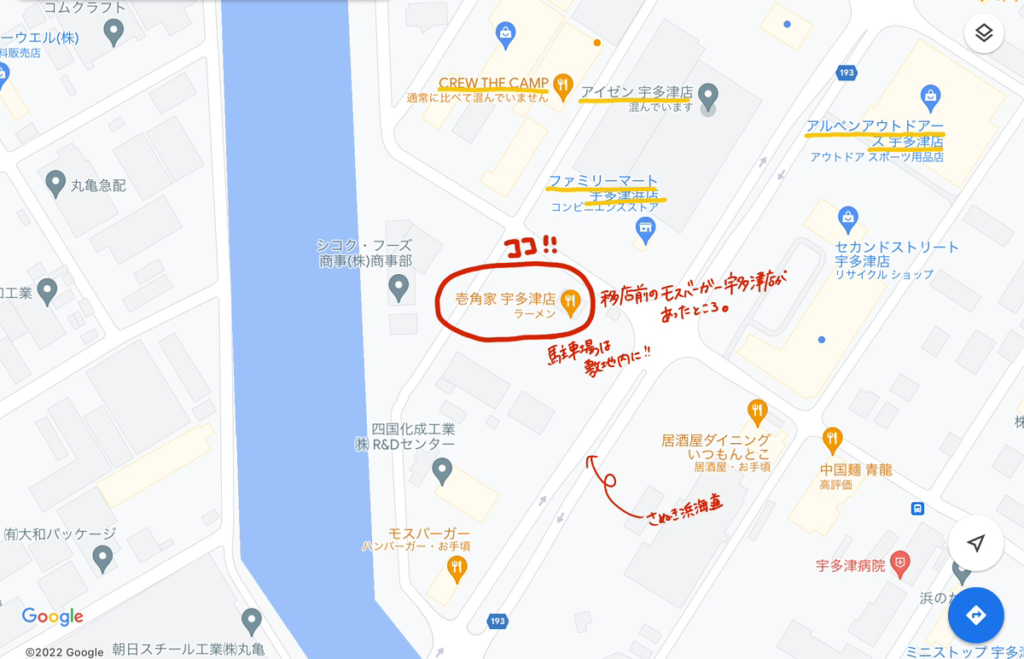Start directions with the blue button

coord(976,614)
